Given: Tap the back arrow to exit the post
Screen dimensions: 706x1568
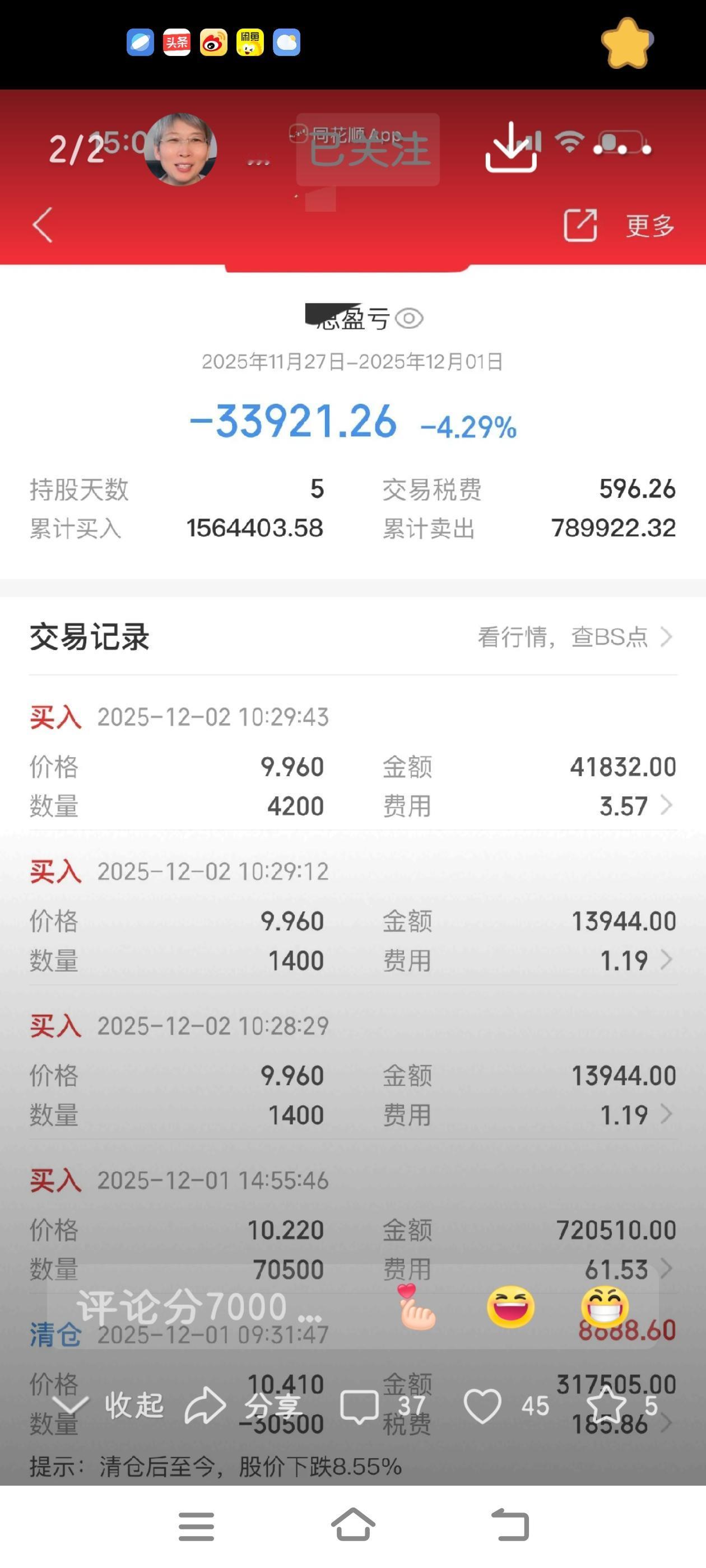Looking at the screenshot, I should 42,224.
